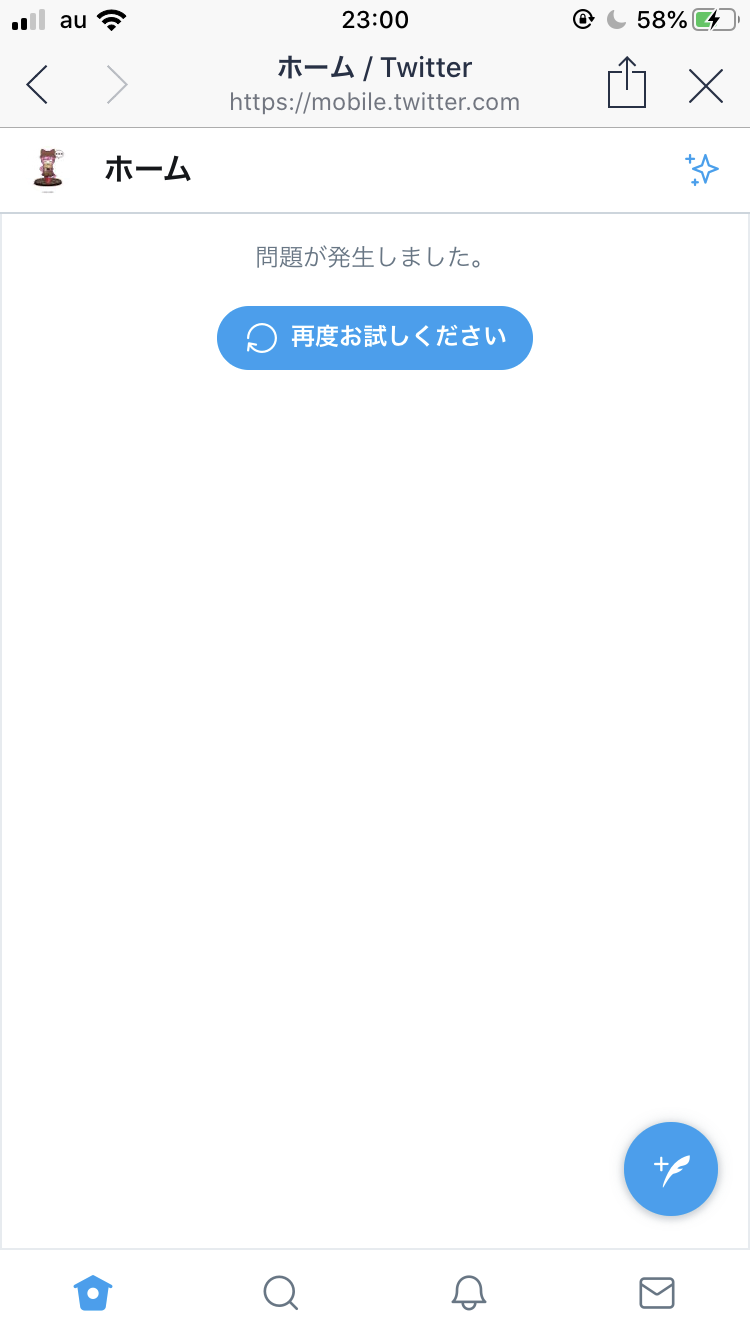
Task: Go forward in the browser
Action: pos(117,85)
